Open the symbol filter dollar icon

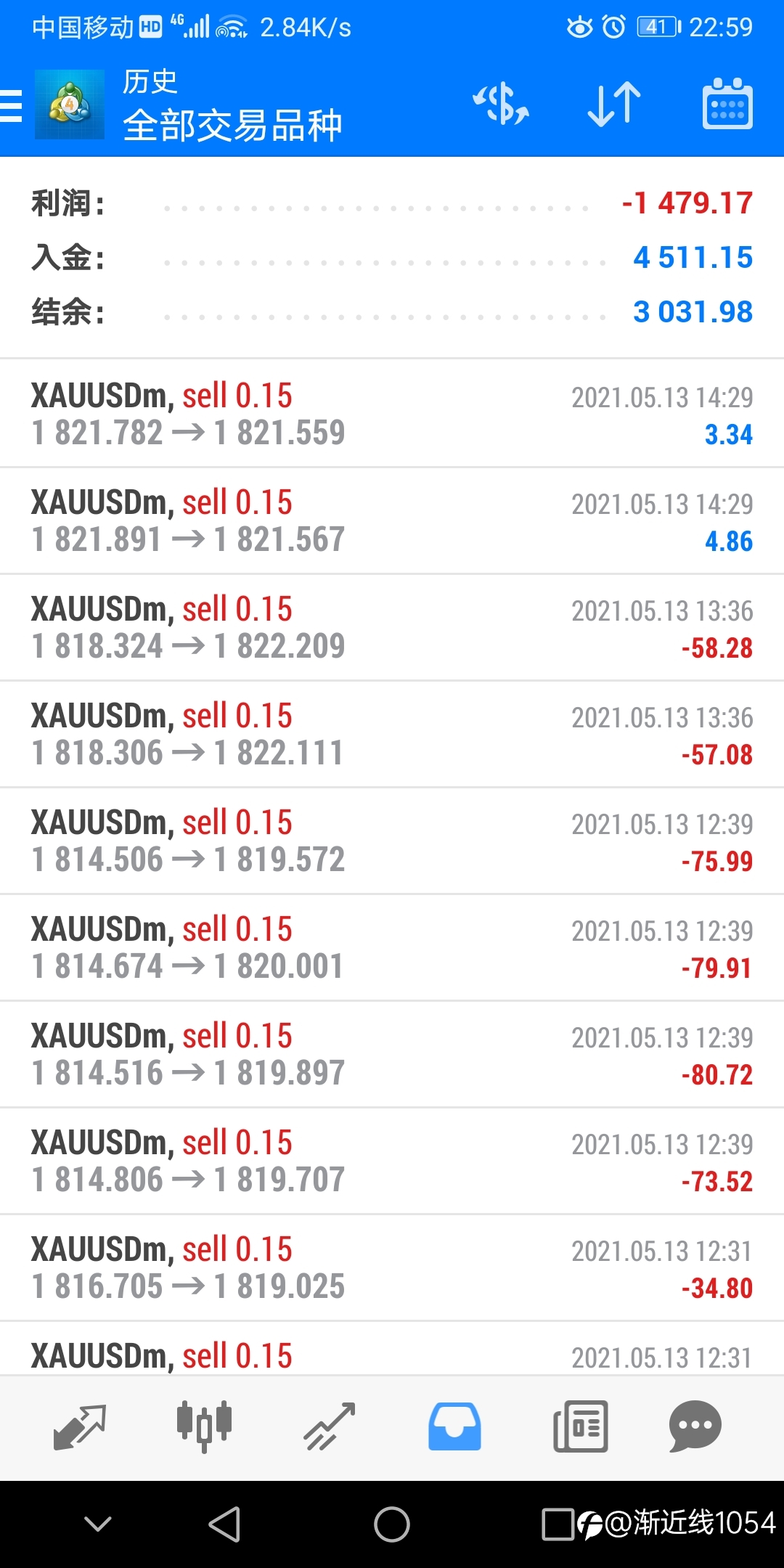point(501,105)
